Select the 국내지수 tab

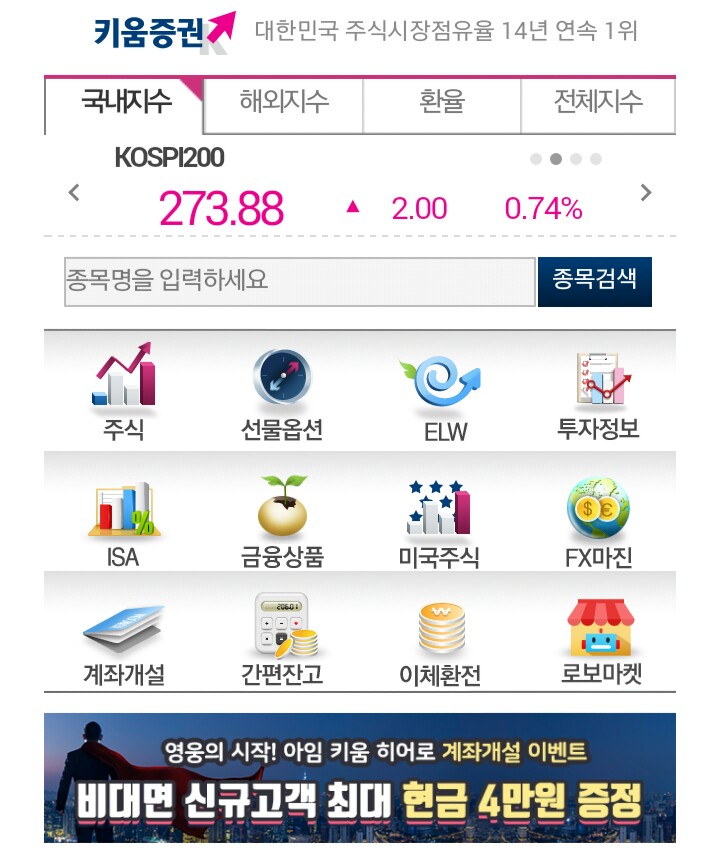click(126, 102)
